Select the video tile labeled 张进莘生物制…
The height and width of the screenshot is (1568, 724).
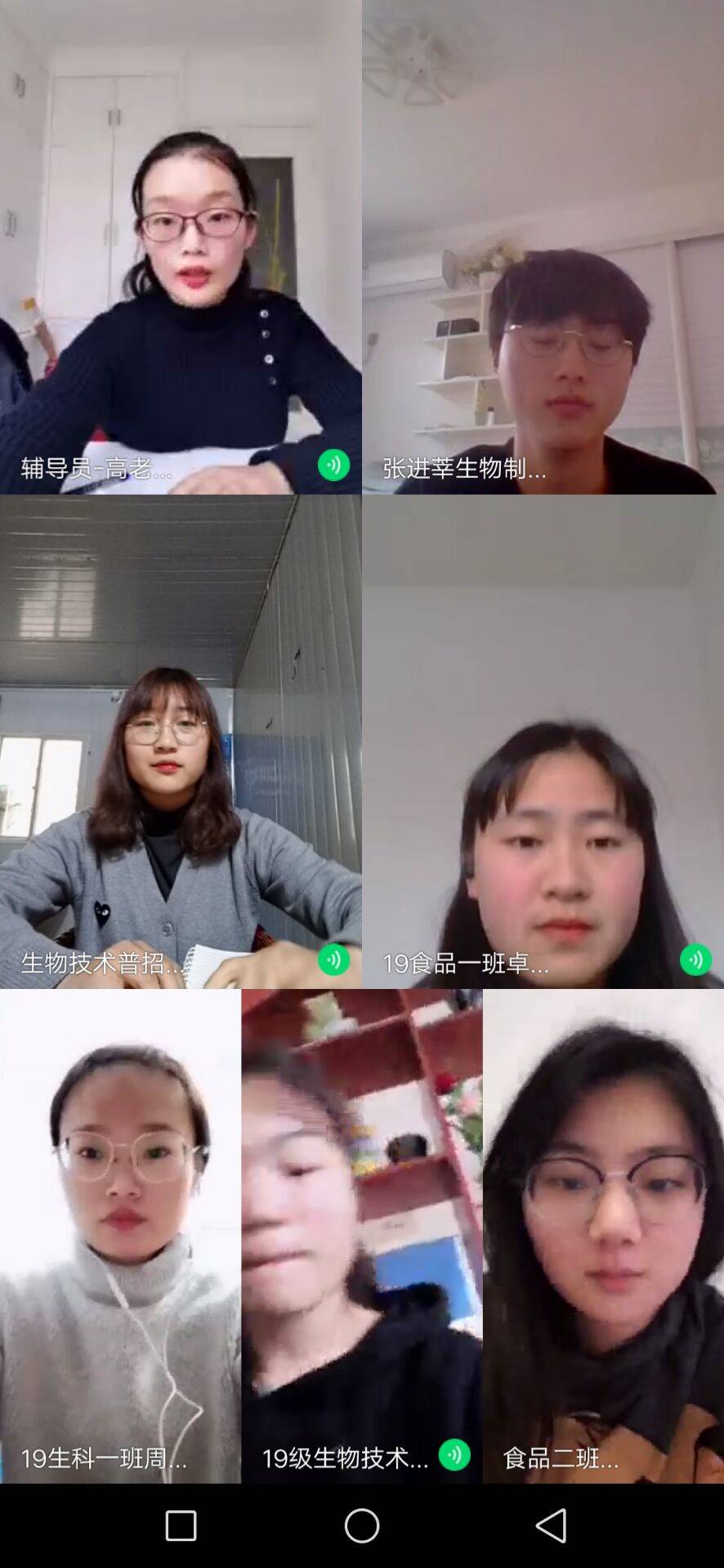[543, 247]
